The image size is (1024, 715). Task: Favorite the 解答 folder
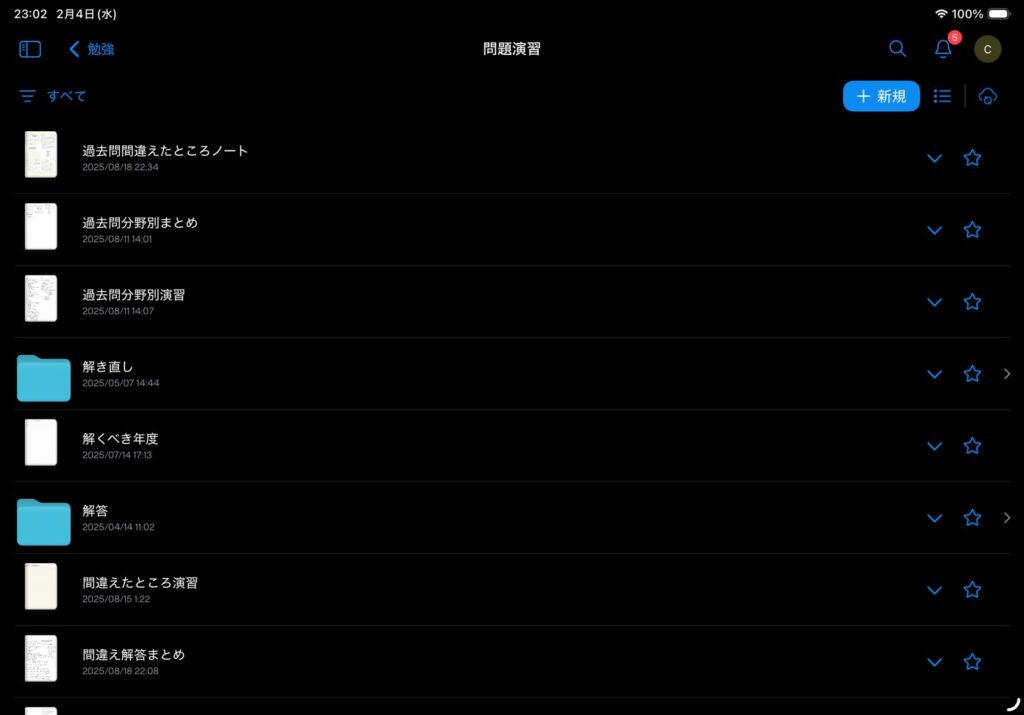[972, 518]
